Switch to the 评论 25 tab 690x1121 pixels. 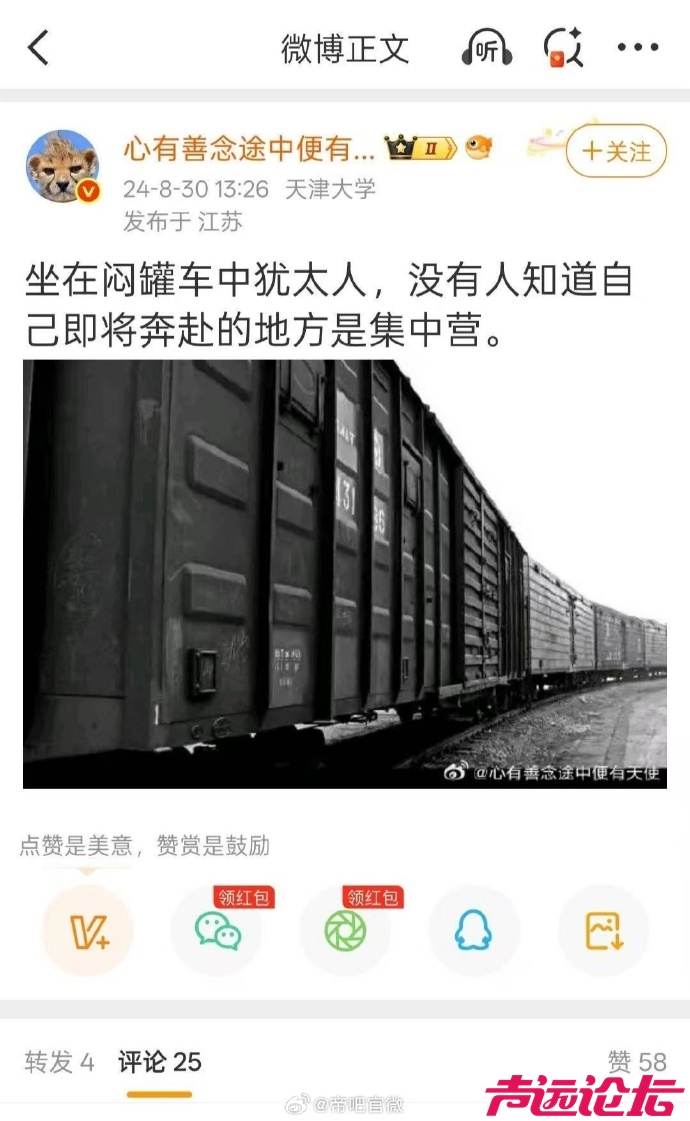click(x=160, y=1062)
